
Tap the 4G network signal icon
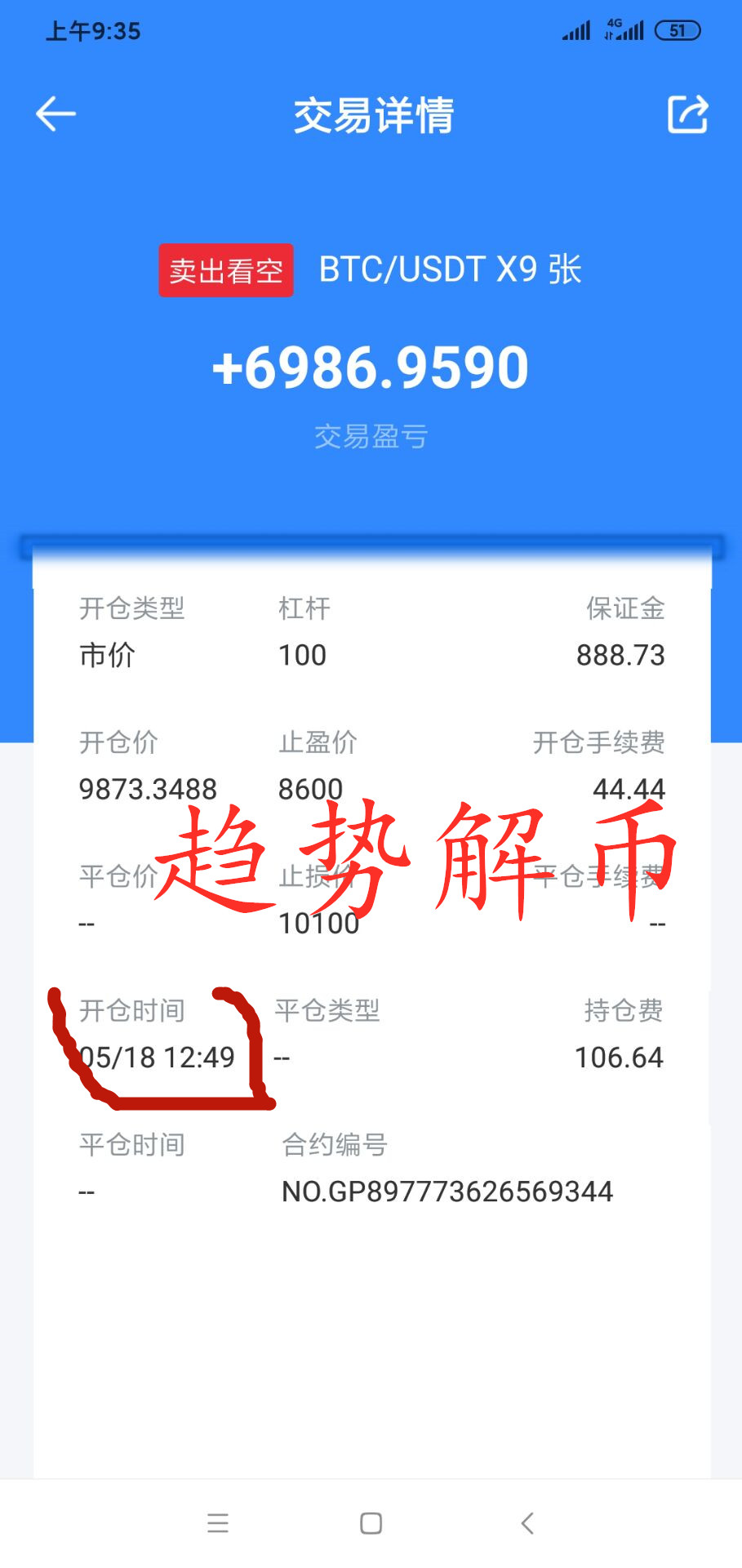tap(624, 29)
